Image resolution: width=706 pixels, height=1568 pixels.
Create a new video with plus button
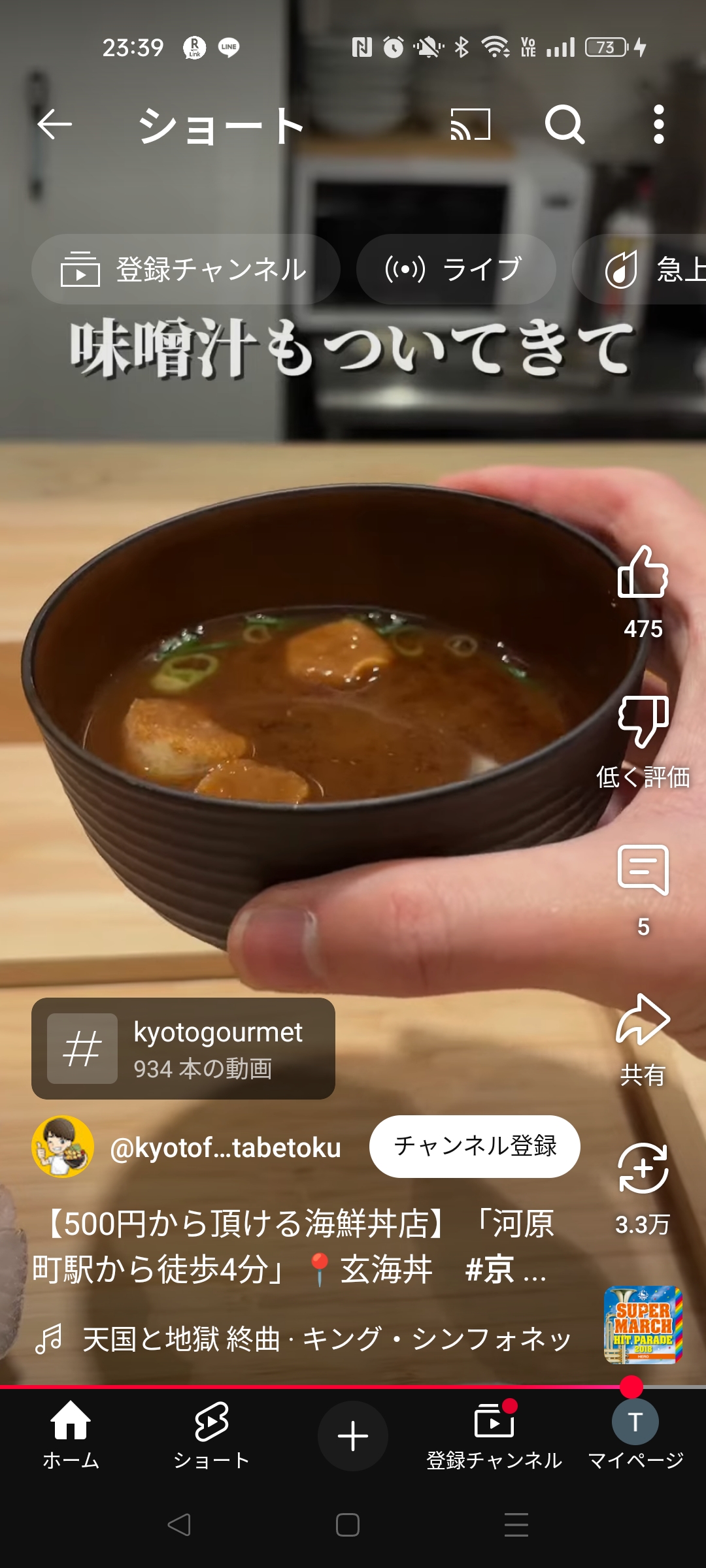pyautogui.click(x=353, y=1436)
